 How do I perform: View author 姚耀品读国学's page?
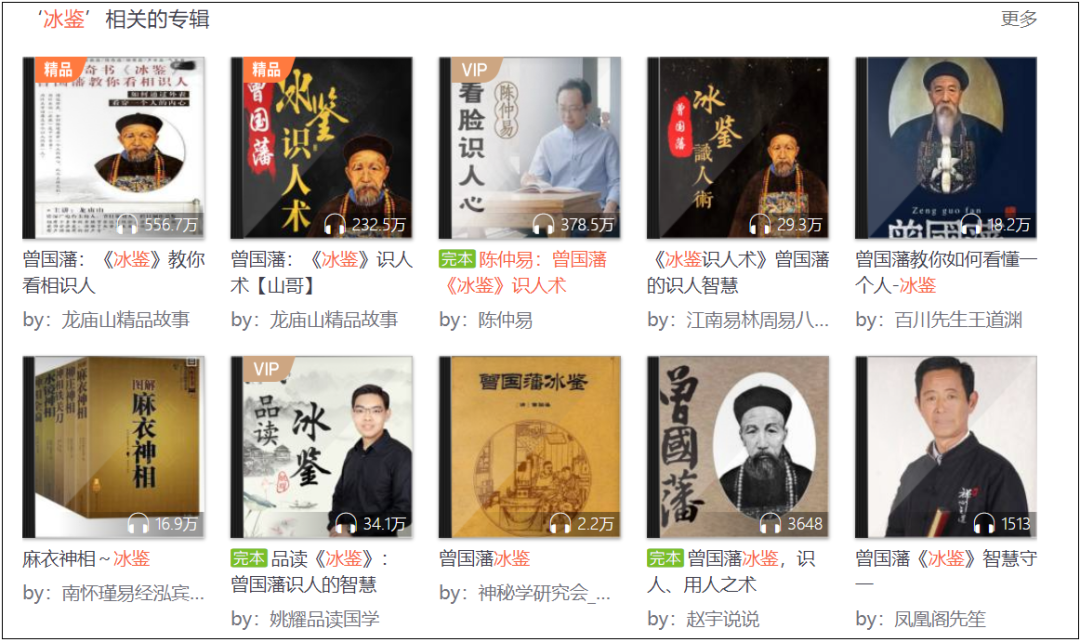pos(324,619)
